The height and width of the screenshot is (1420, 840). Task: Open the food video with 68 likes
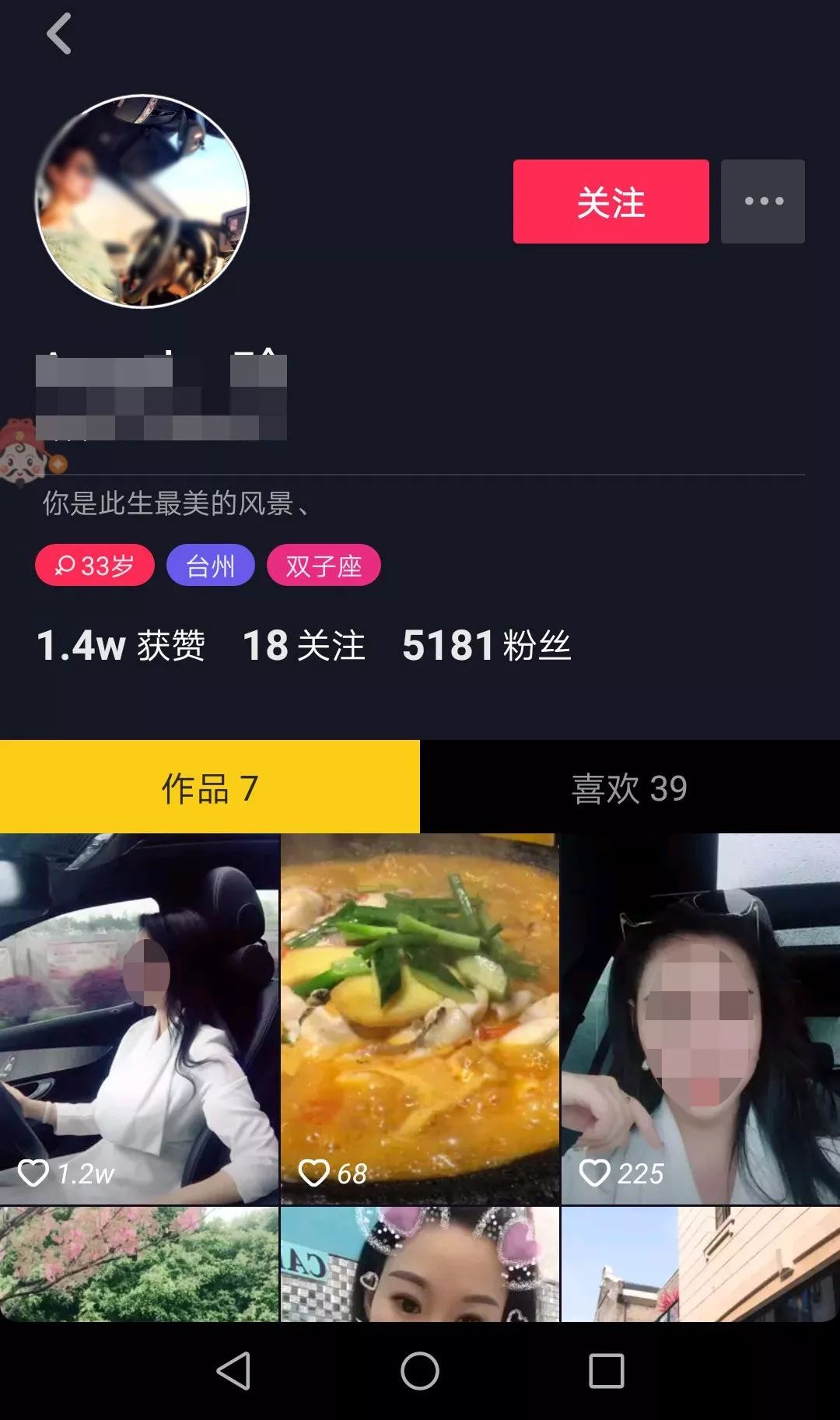coord(420,1019)
